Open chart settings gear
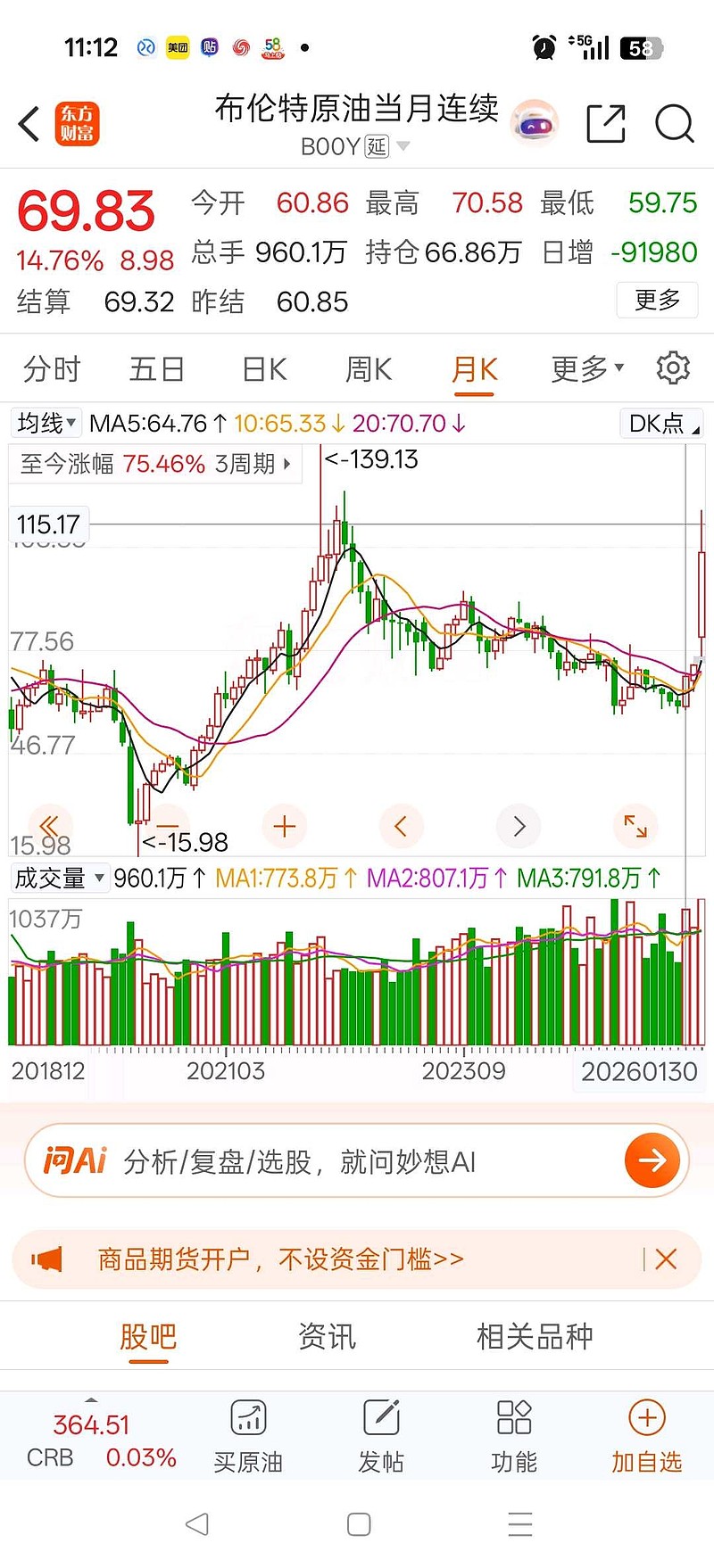Screen dimensions: 714x1568 [x=673, y=368]
